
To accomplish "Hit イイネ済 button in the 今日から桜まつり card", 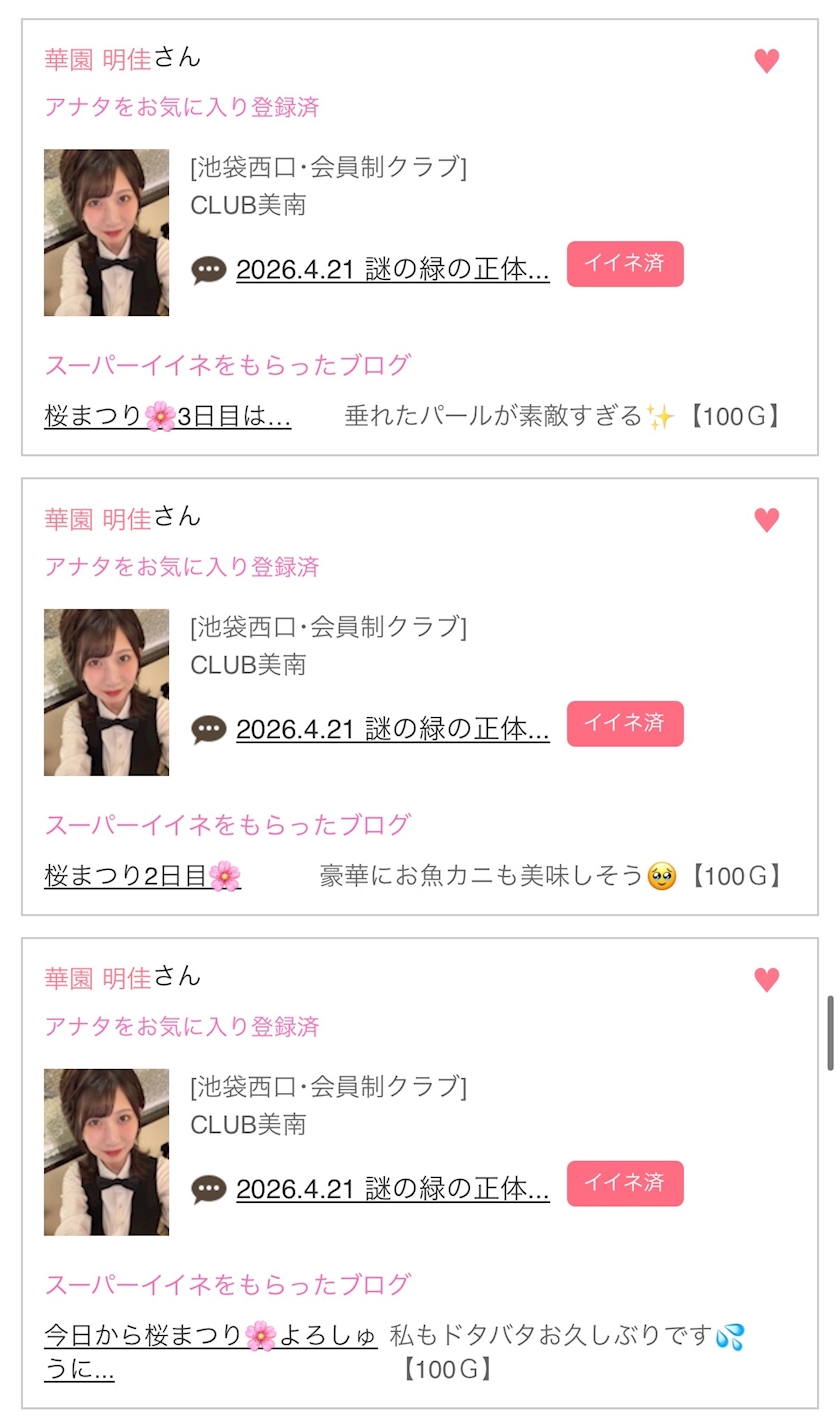I will [624, 1183].
